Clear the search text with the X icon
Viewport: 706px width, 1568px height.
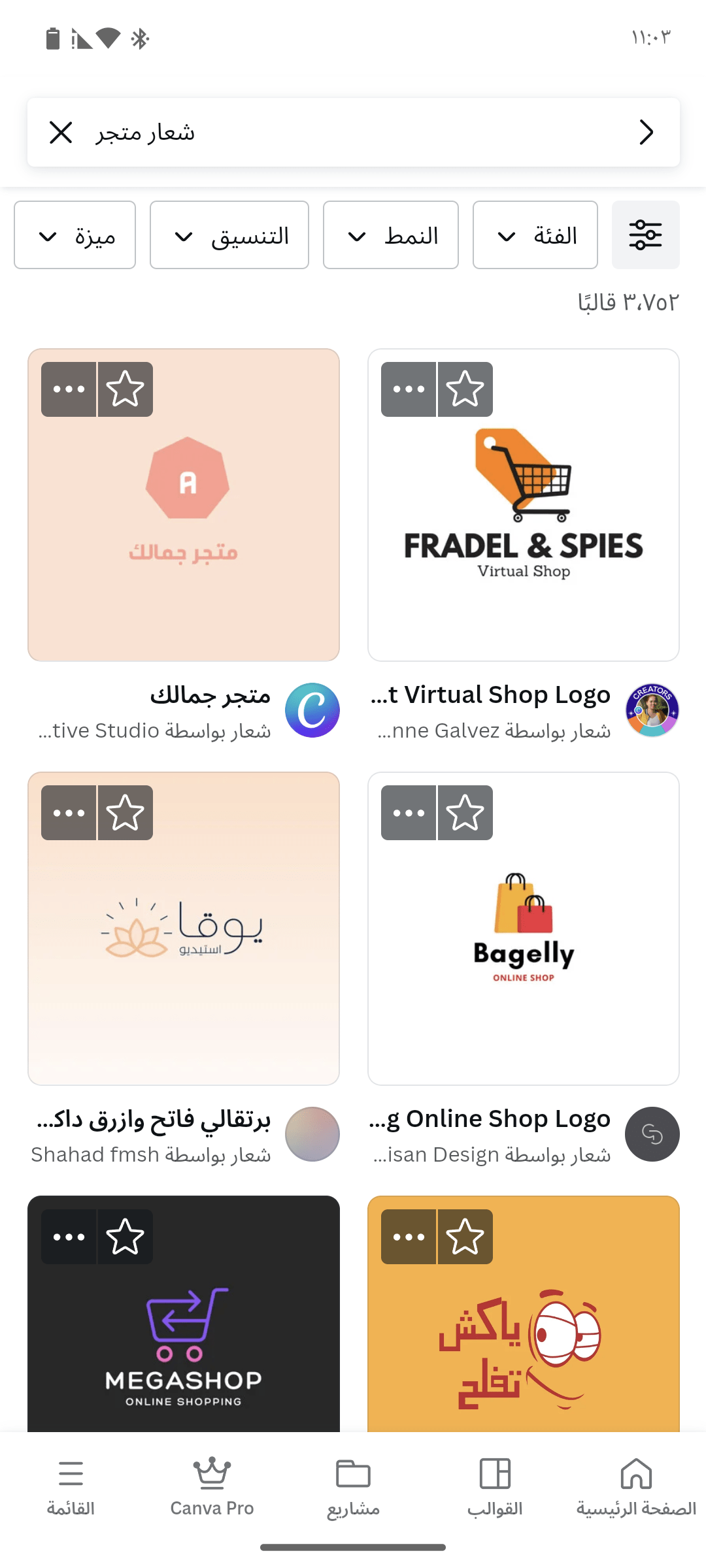tap(61, 133)
